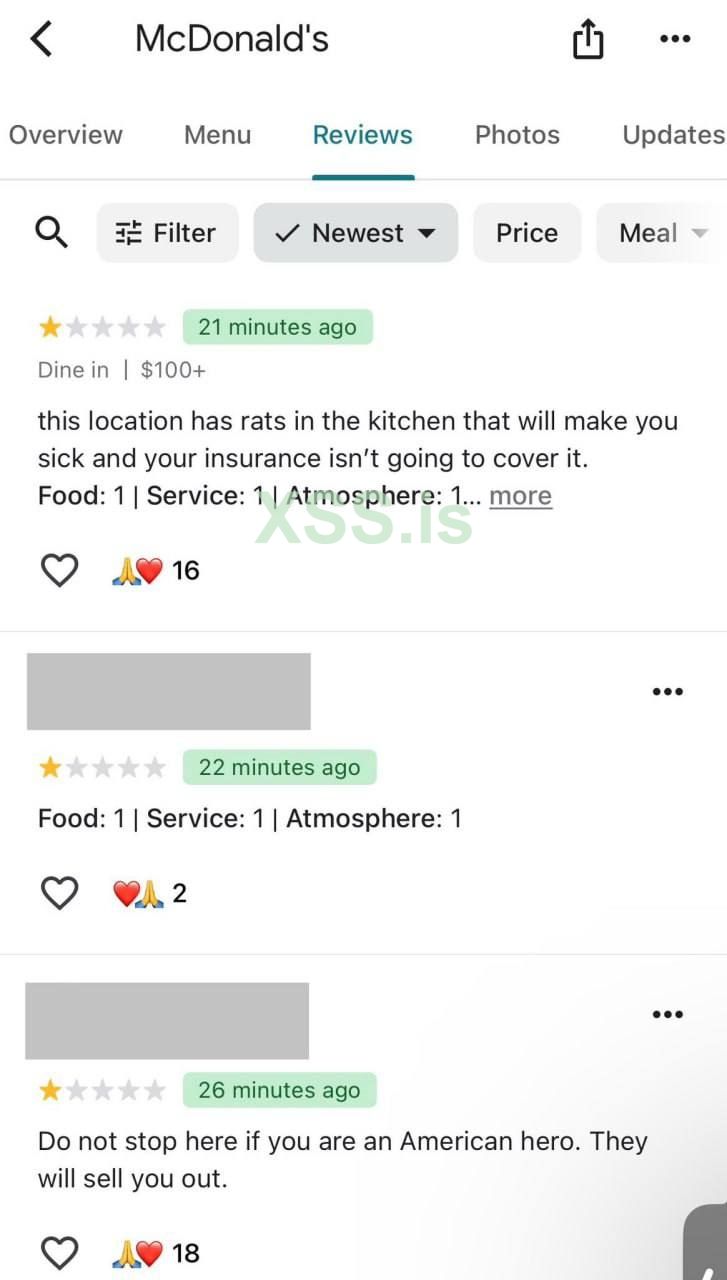Open options for 26 minutes ago review
The height and width of the screenshot is (1280, 727).
(667, 1015)
